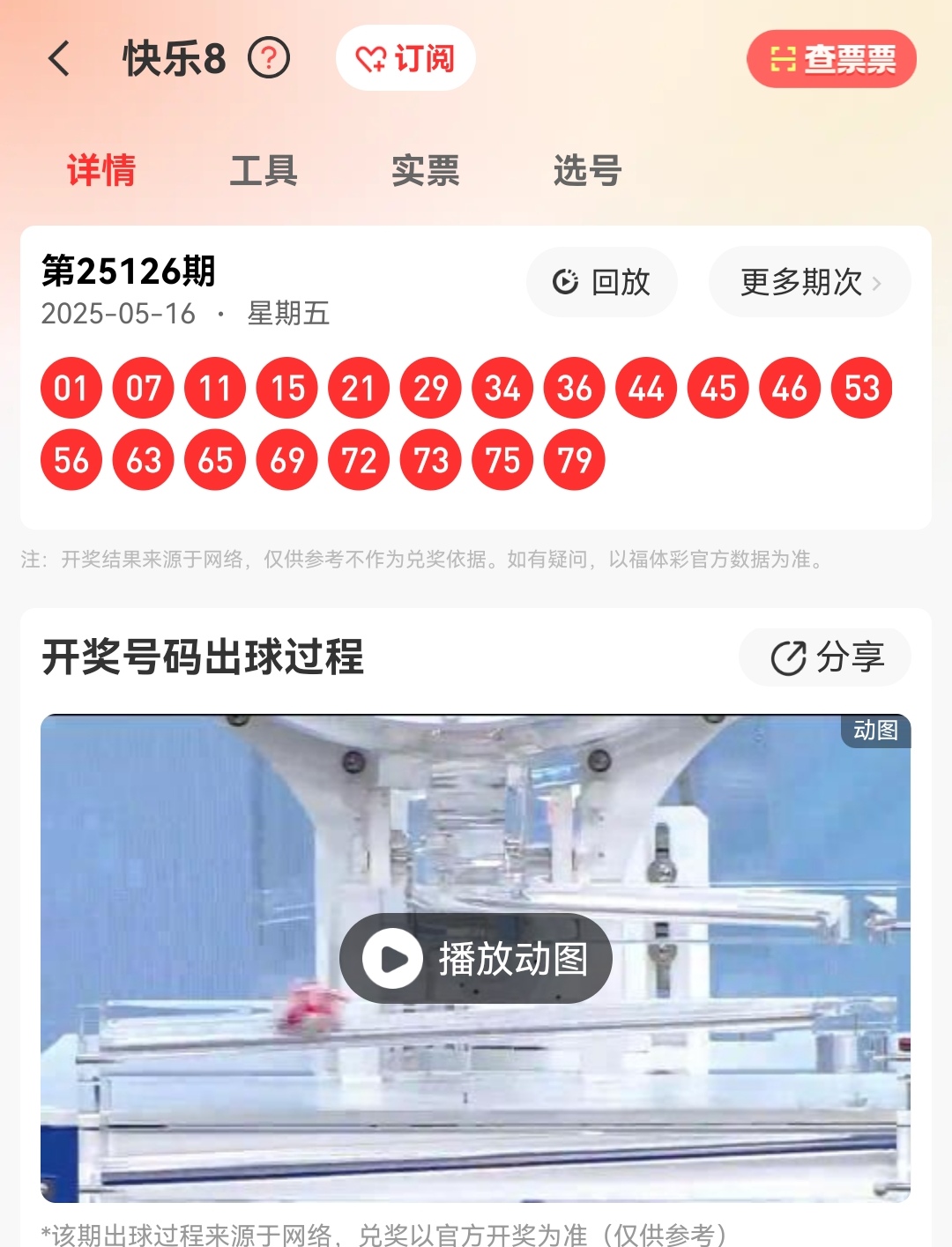952x1247 pixels.
Task: Go back using the top-left arrow
Action: tap(59, 59)
